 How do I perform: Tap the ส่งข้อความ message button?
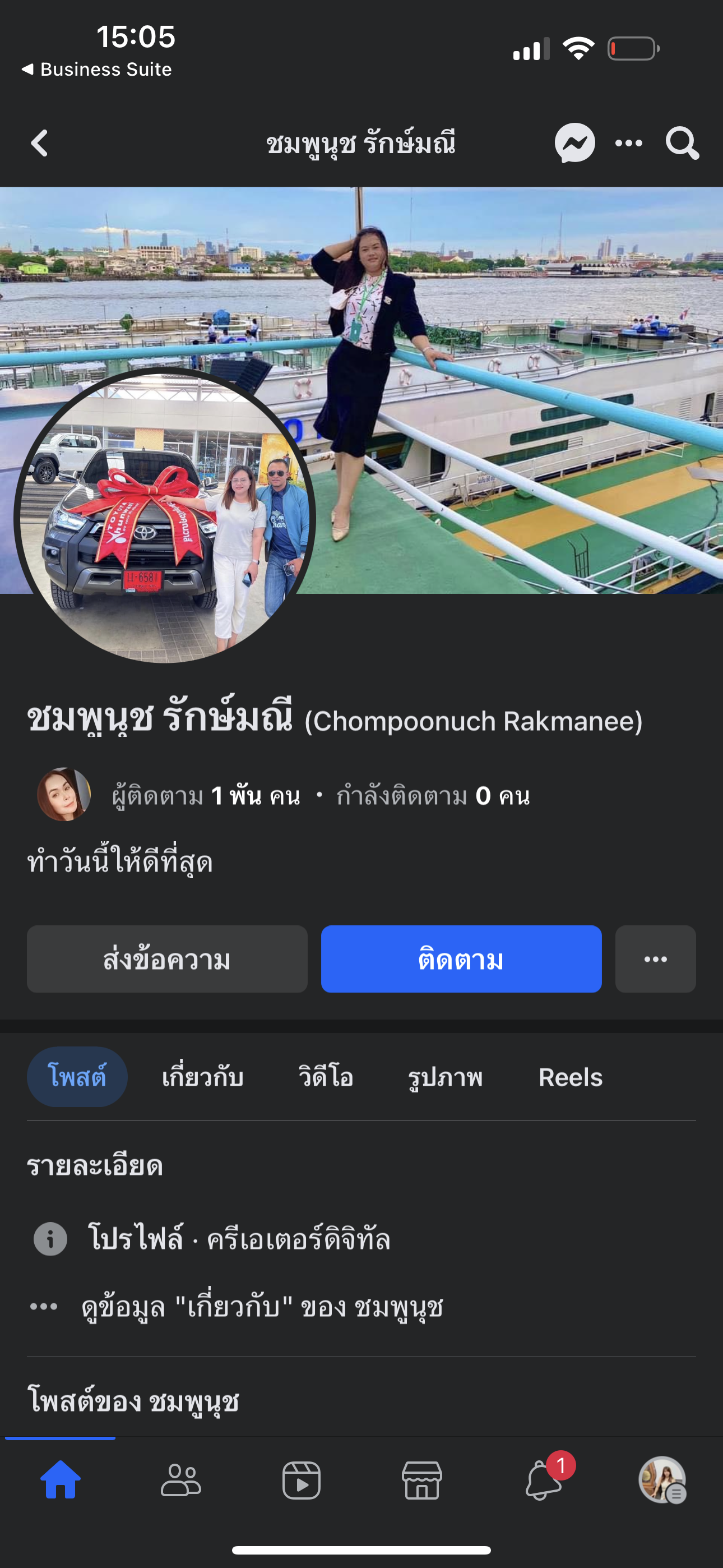(x=167, y=960)
